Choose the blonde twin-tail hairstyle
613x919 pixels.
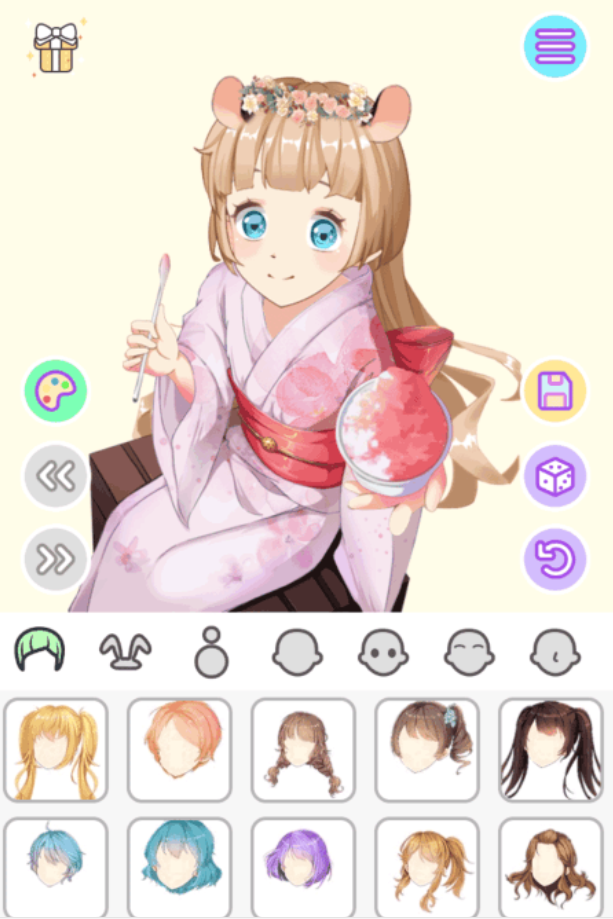coord(56,750)
